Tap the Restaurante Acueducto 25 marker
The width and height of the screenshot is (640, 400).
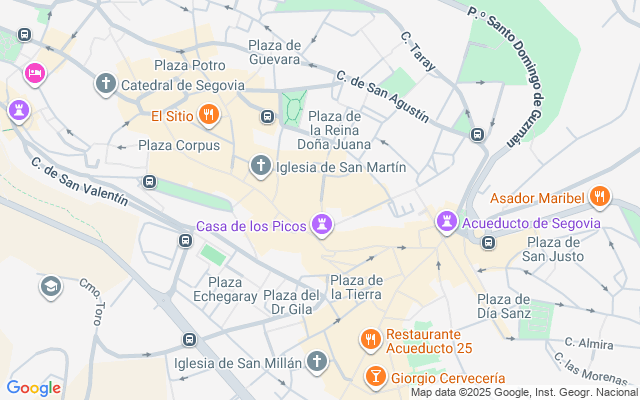370,340
